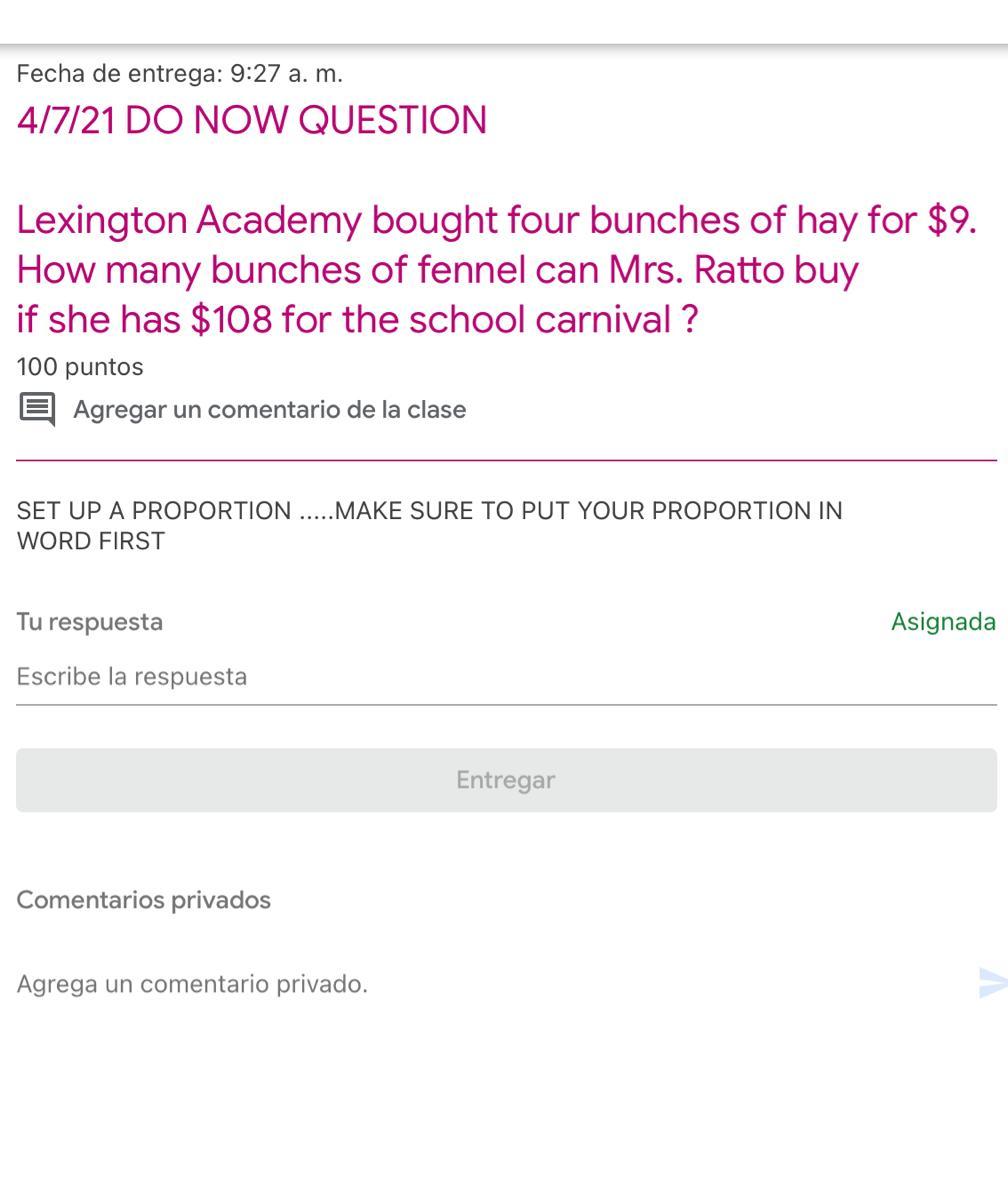Send the private comment
1008x1200 pixels.
pos(992,983)
